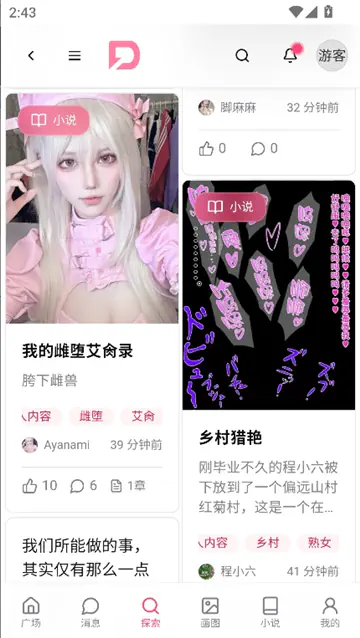Go back with the arrow icon
Image resolution: width=360 pixels, height=638 pixels.
(31, 56)
